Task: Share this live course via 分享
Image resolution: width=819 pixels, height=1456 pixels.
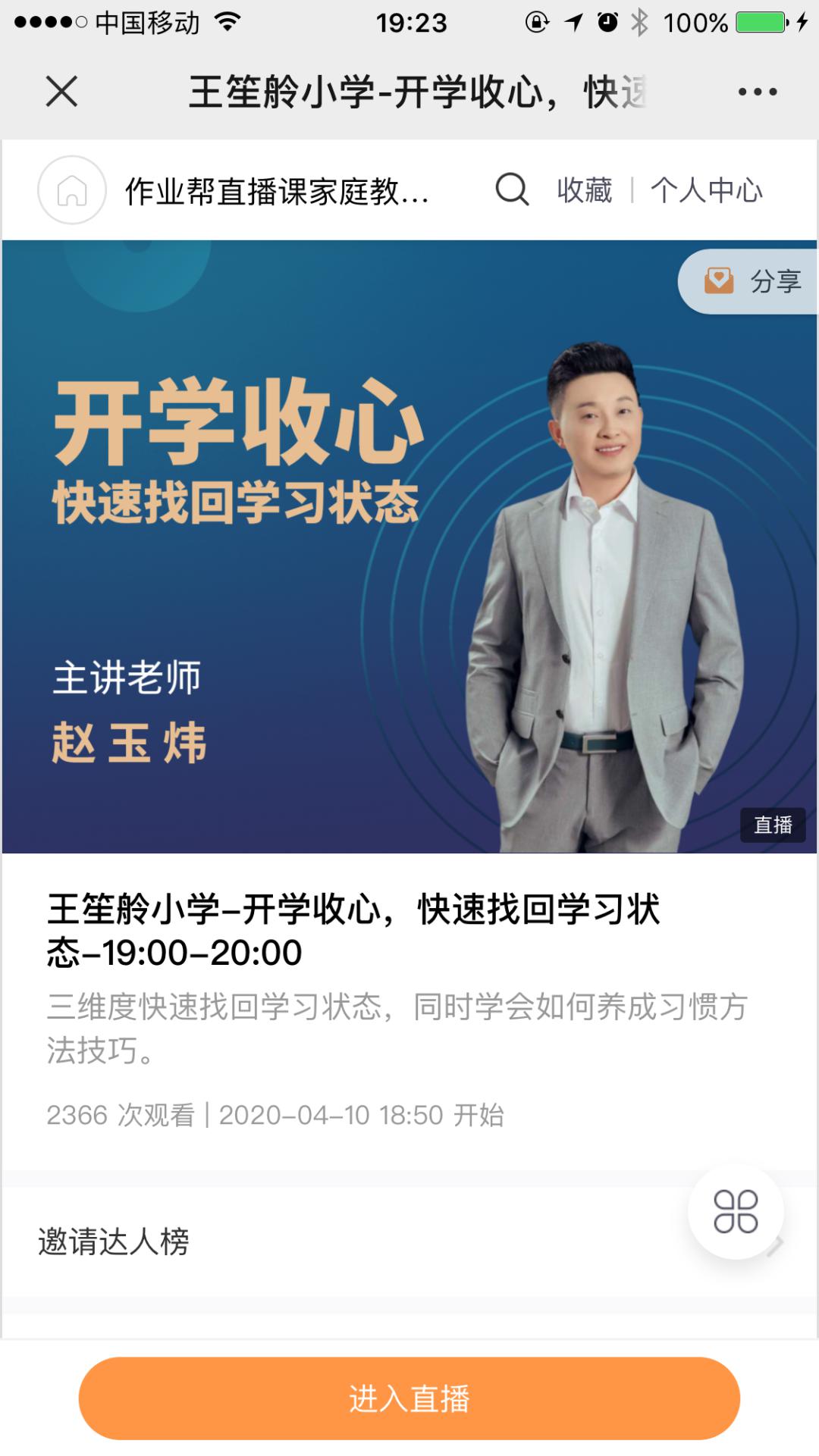Action: point(752,281)
